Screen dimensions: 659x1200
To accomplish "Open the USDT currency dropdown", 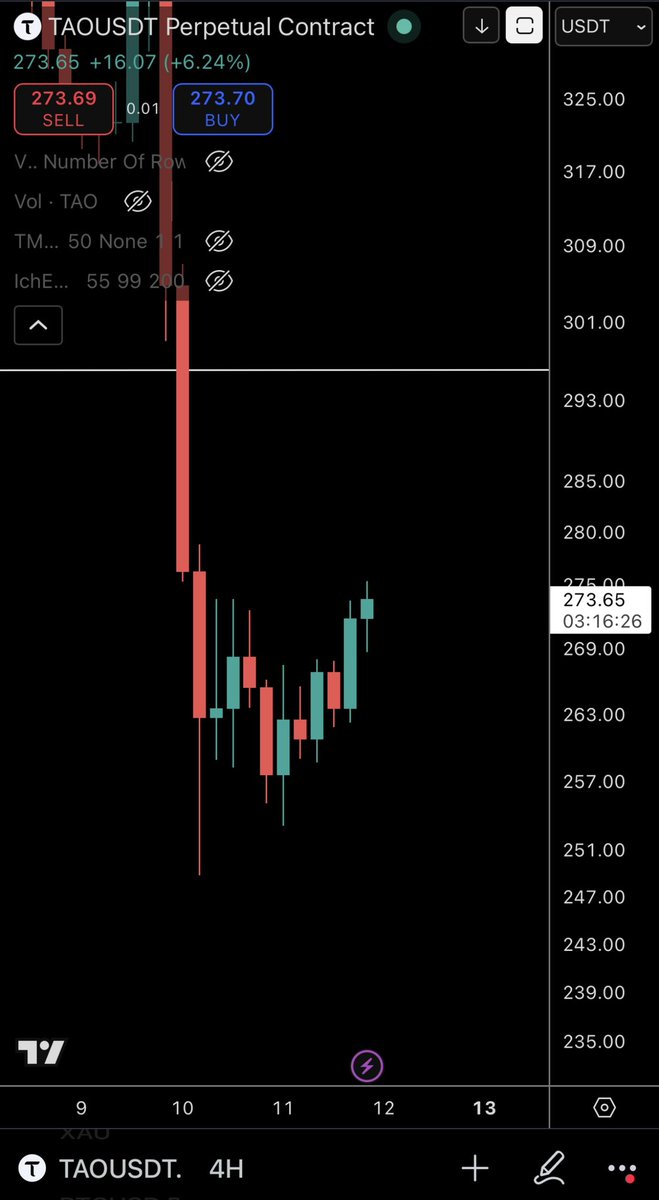I will 603,27.
